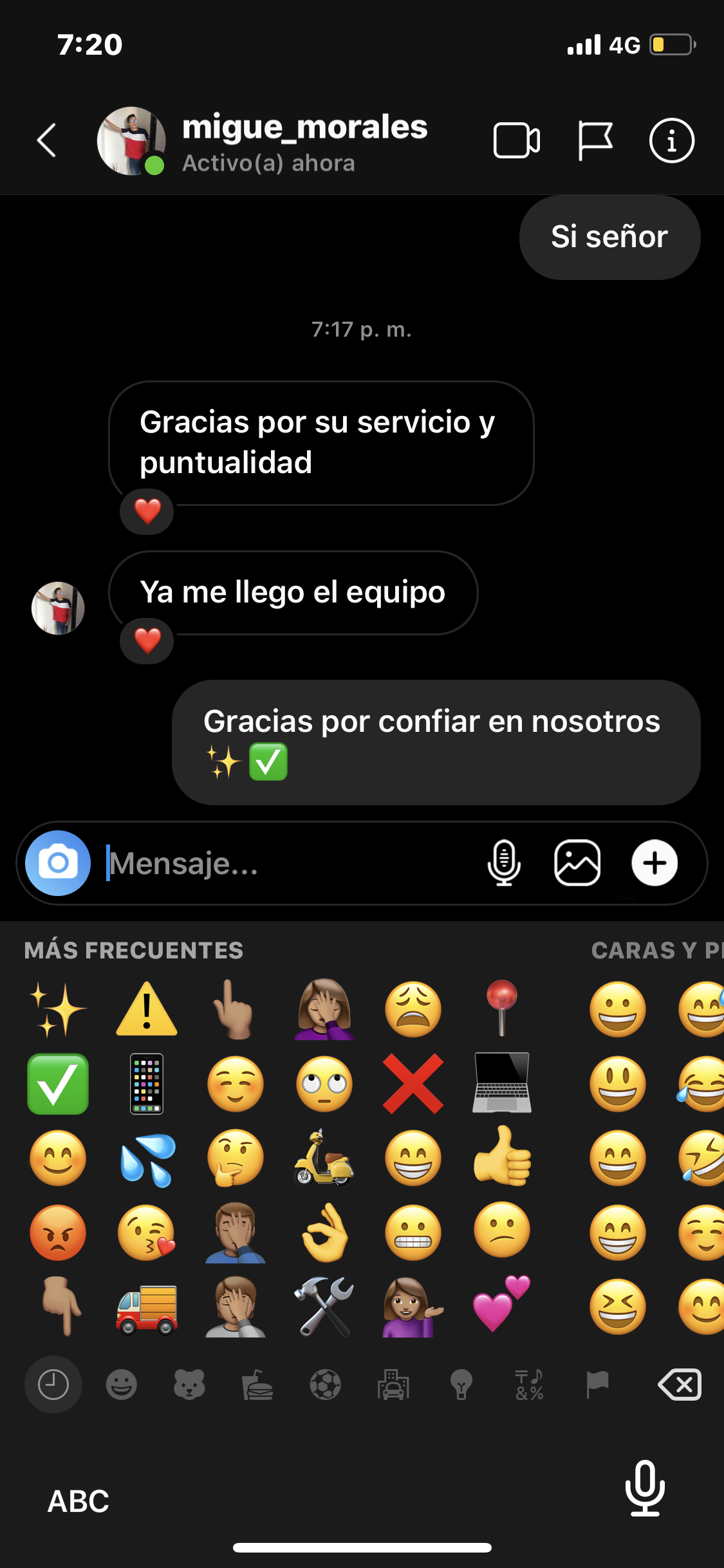Screen dimensions: 724x1568
Task: Record a voice message
Action: (x=504, y=863)
